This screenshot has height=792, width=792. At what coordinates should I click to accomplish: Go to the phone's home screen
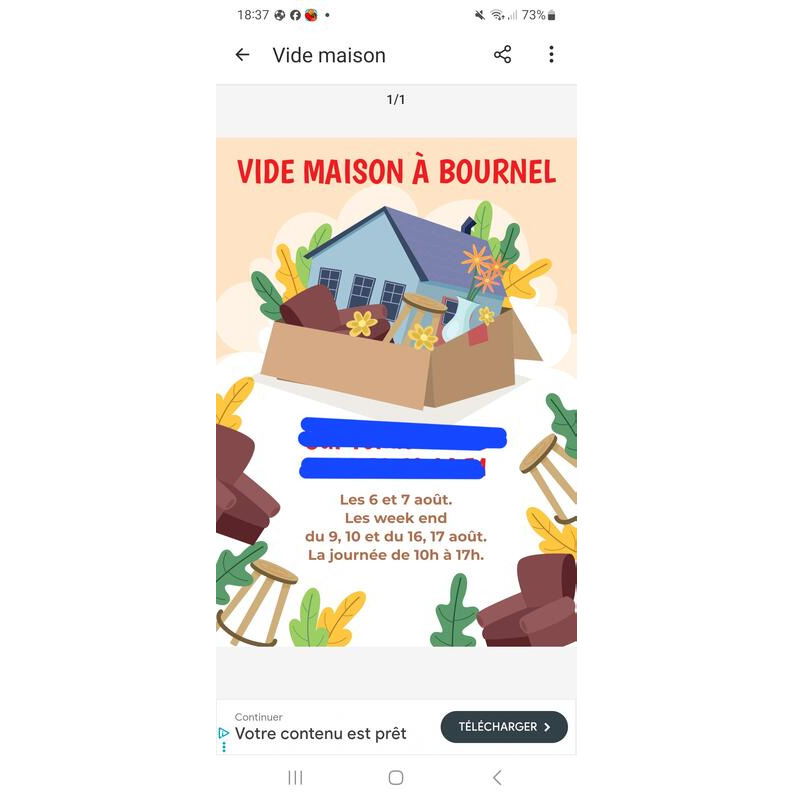click(x=396, y=777)
